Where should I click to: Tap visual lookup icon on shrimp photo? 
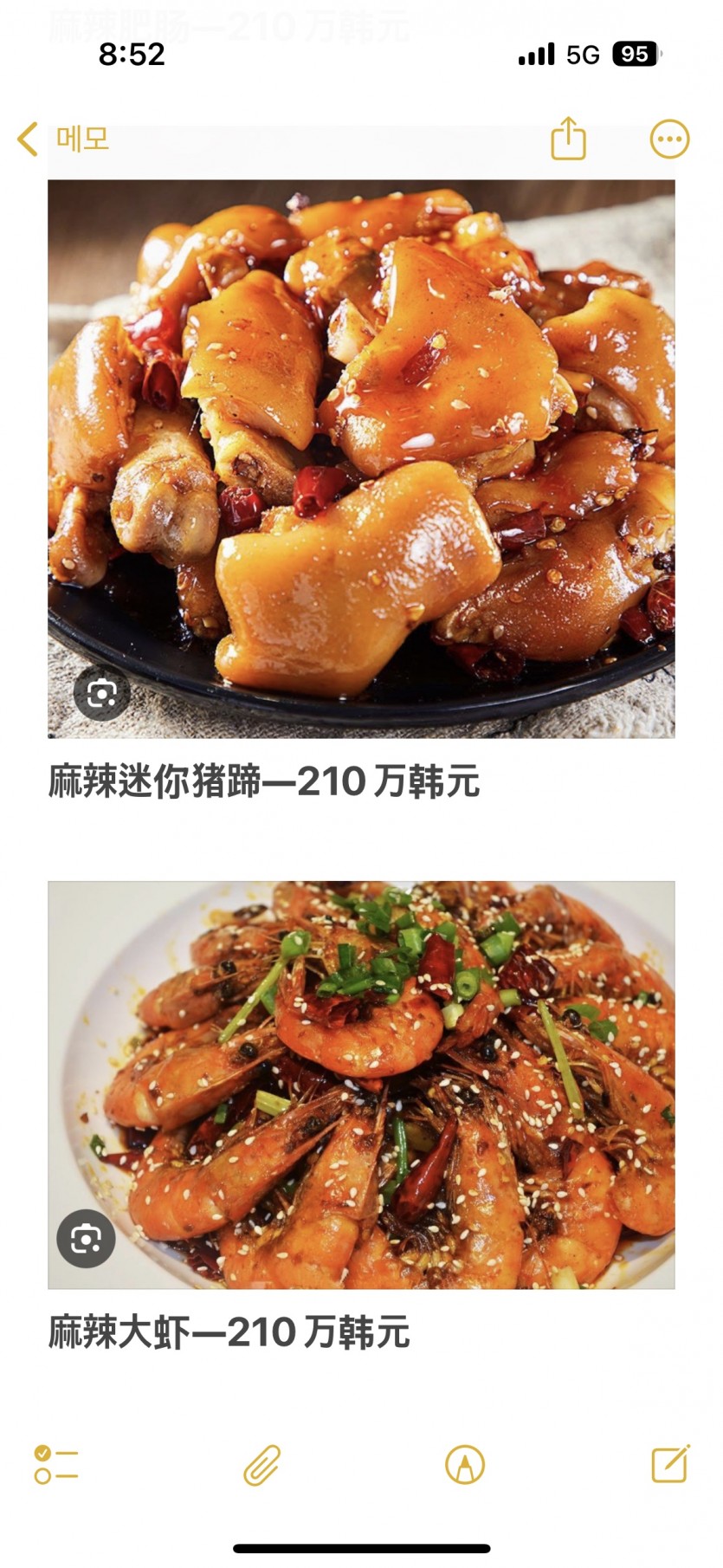pos(86,1239)
